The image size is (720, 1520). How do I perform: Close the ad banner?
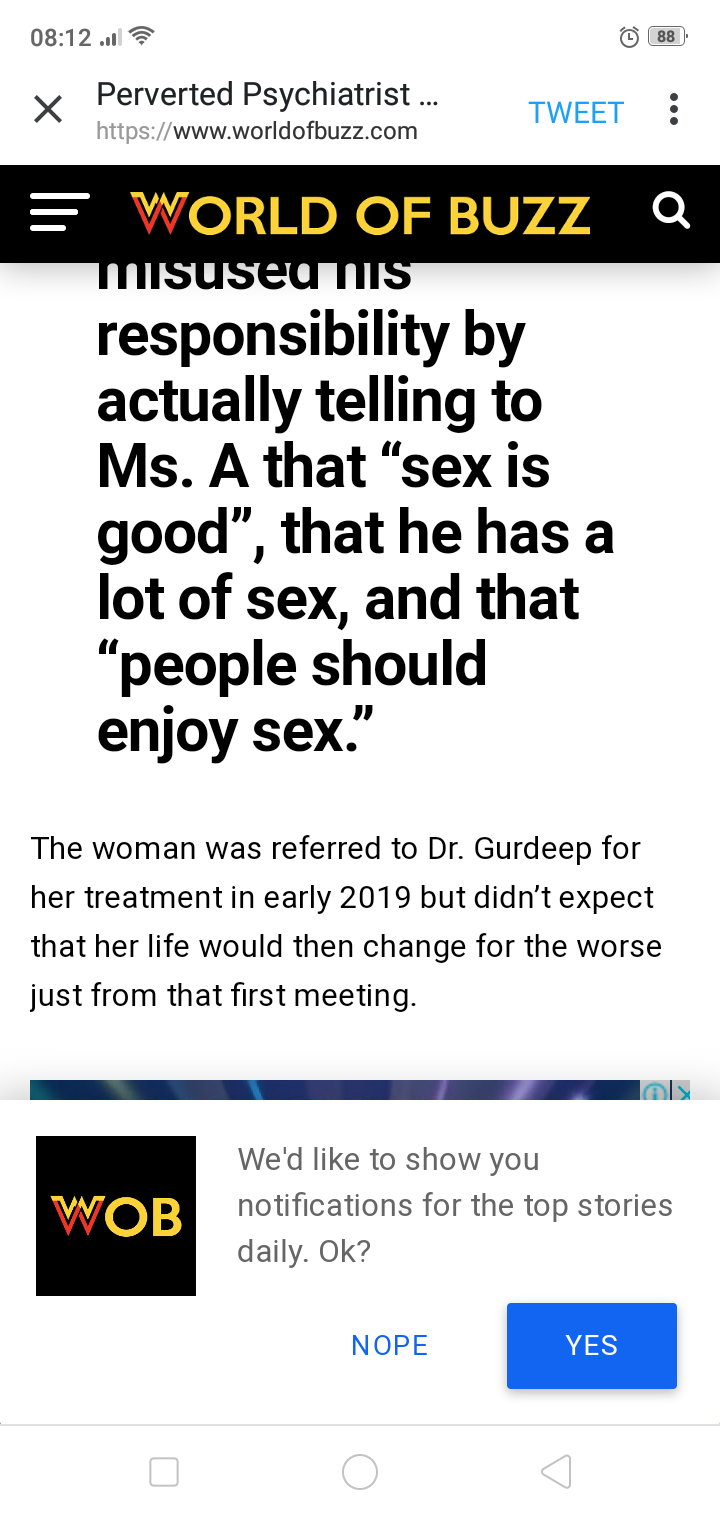pyautogui.click(x=682, y=1092)
